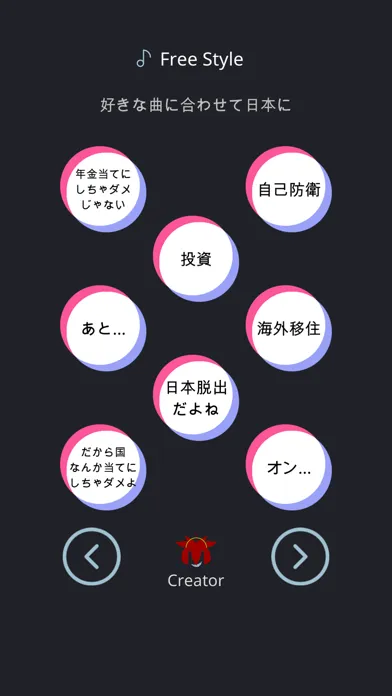Open the Creator profile

196,562
